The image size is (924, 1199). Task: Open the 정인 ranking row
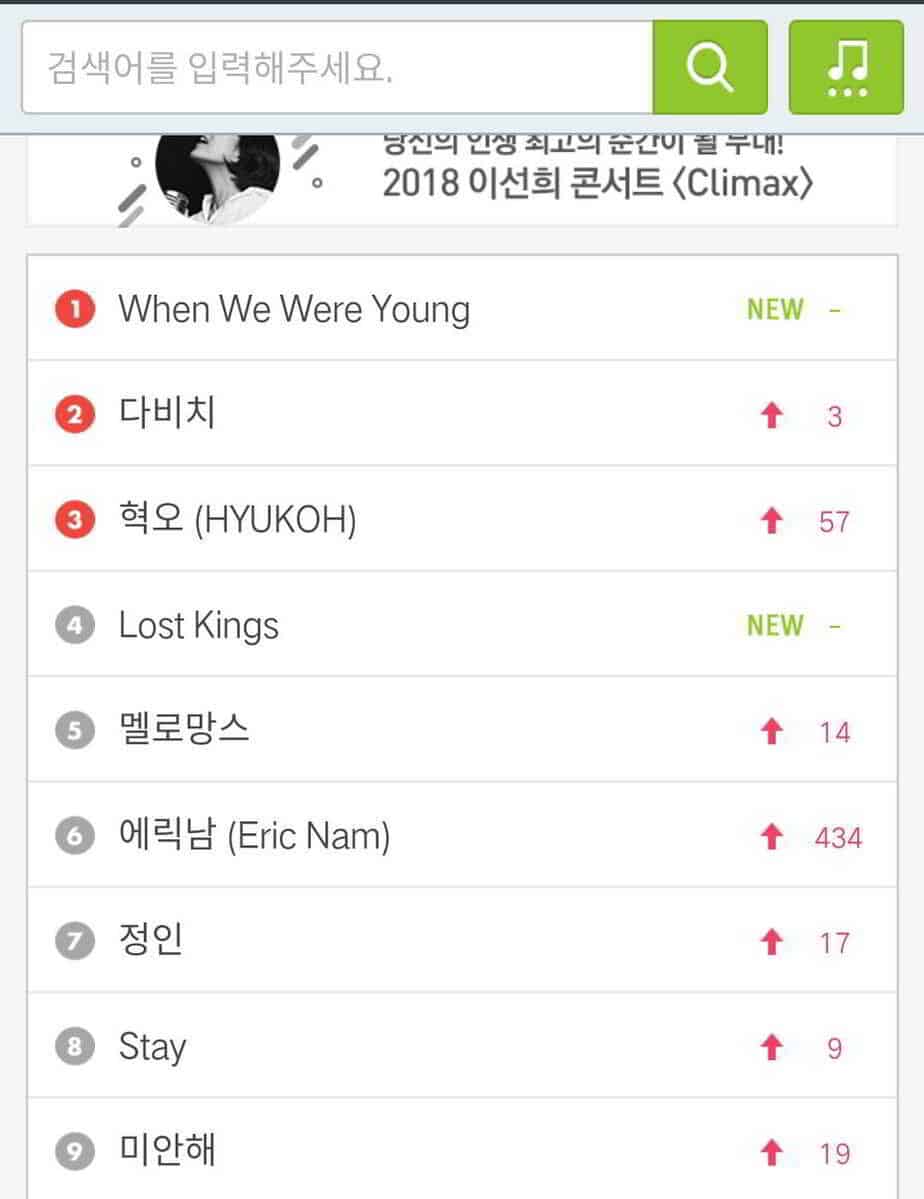150,942
